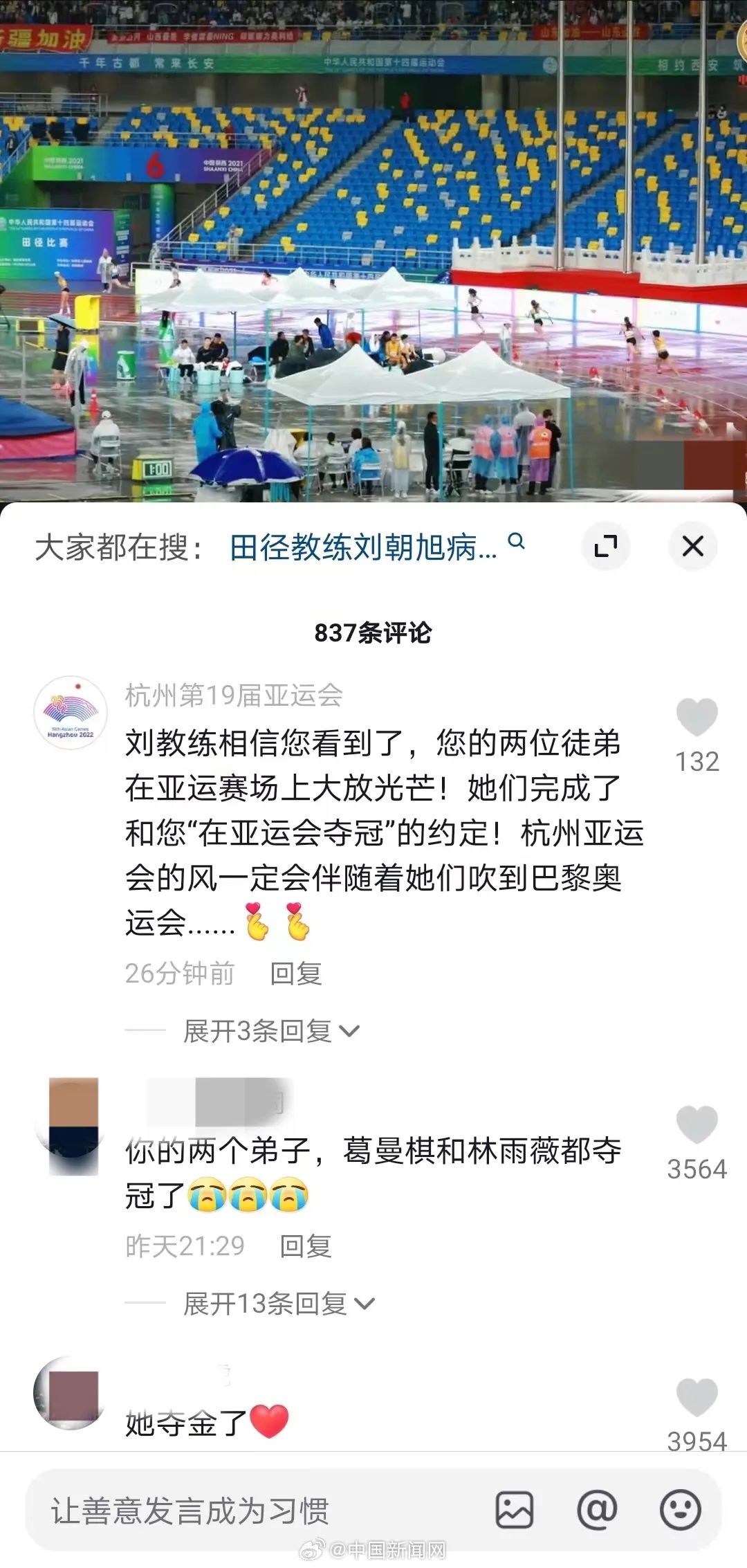Expand 3 replies under the first comment
Viewport: 747px width, 1568px height.
271,1031
